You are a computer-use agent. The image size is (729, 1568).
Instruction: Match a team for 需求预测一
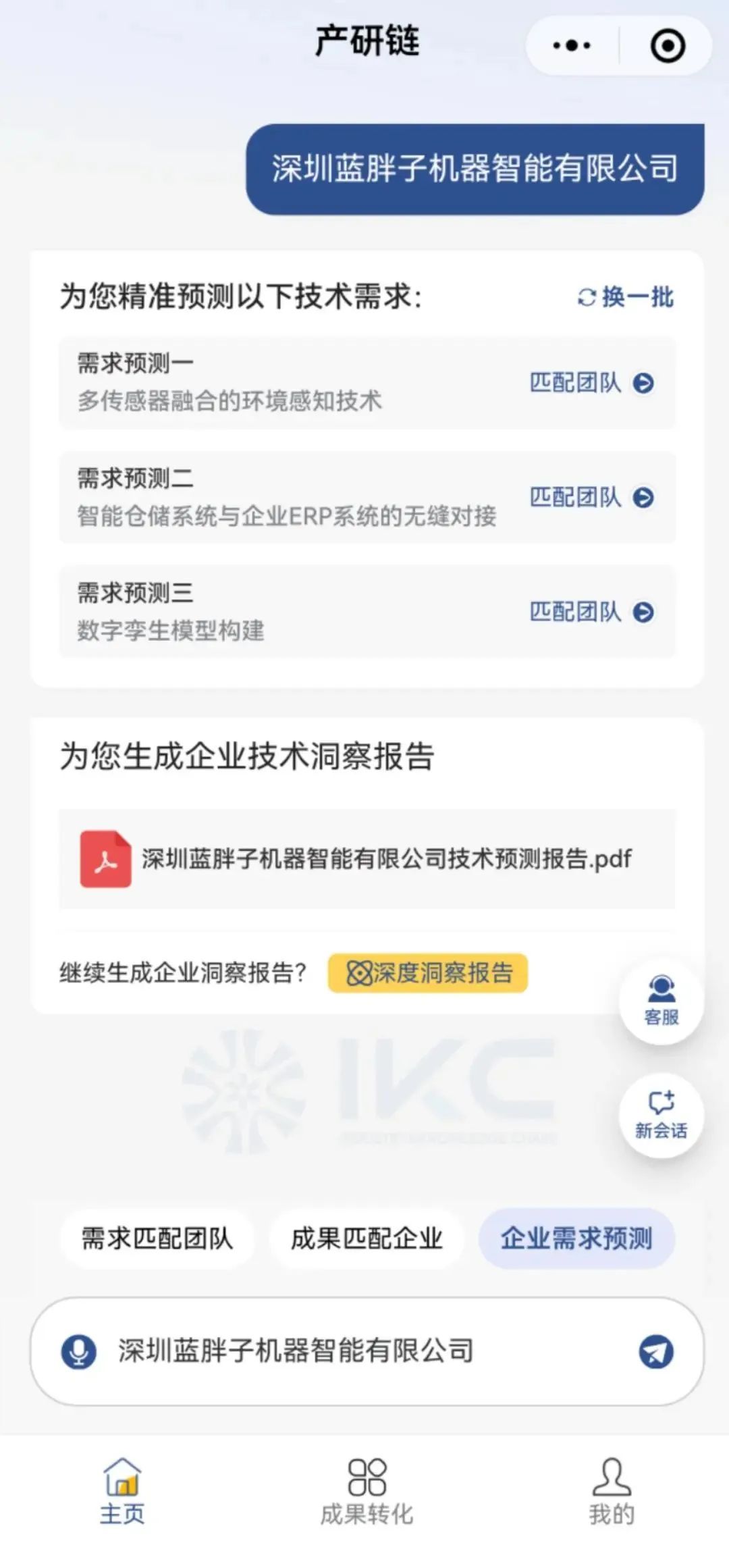point(591,383)
